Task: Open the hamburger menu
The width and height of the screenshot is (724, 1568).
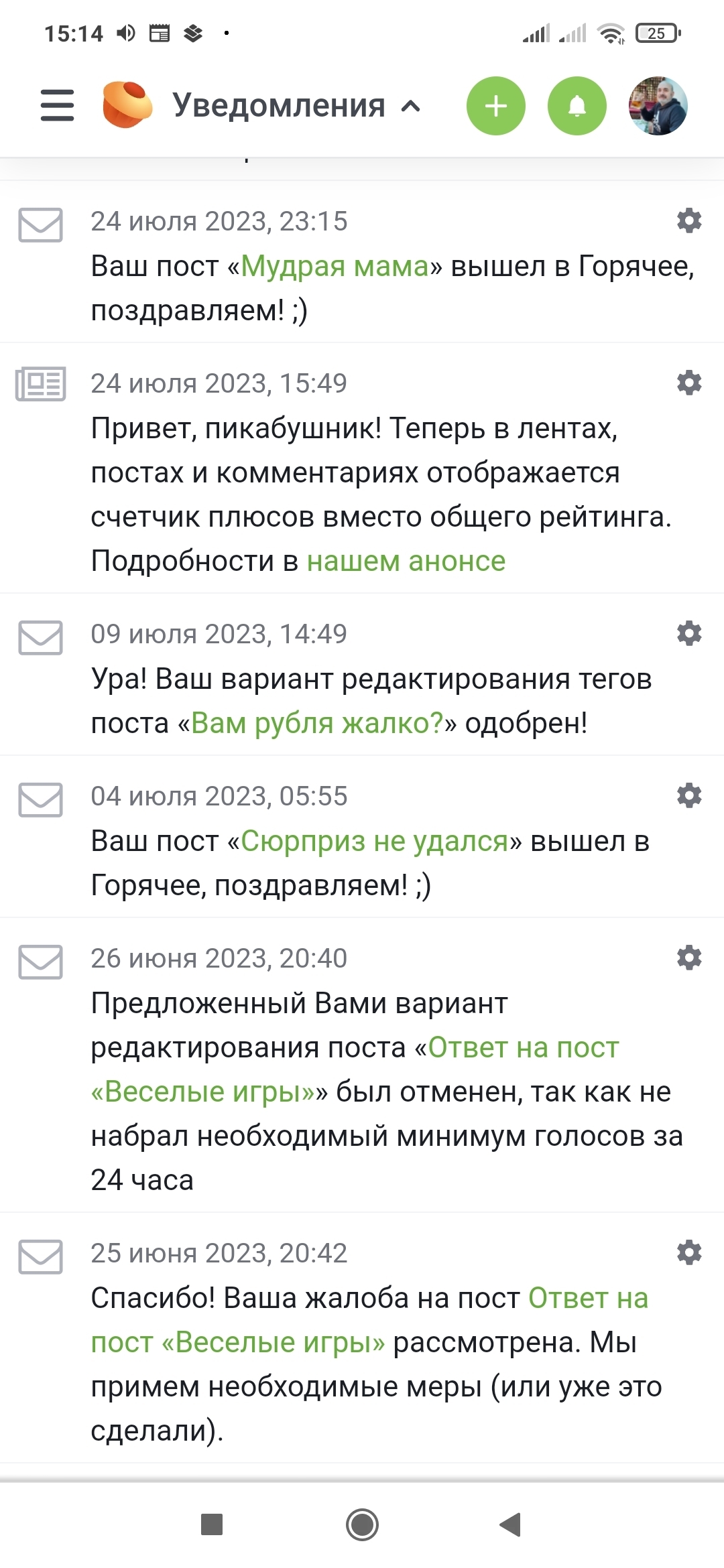Action: (x=58, y=106)
